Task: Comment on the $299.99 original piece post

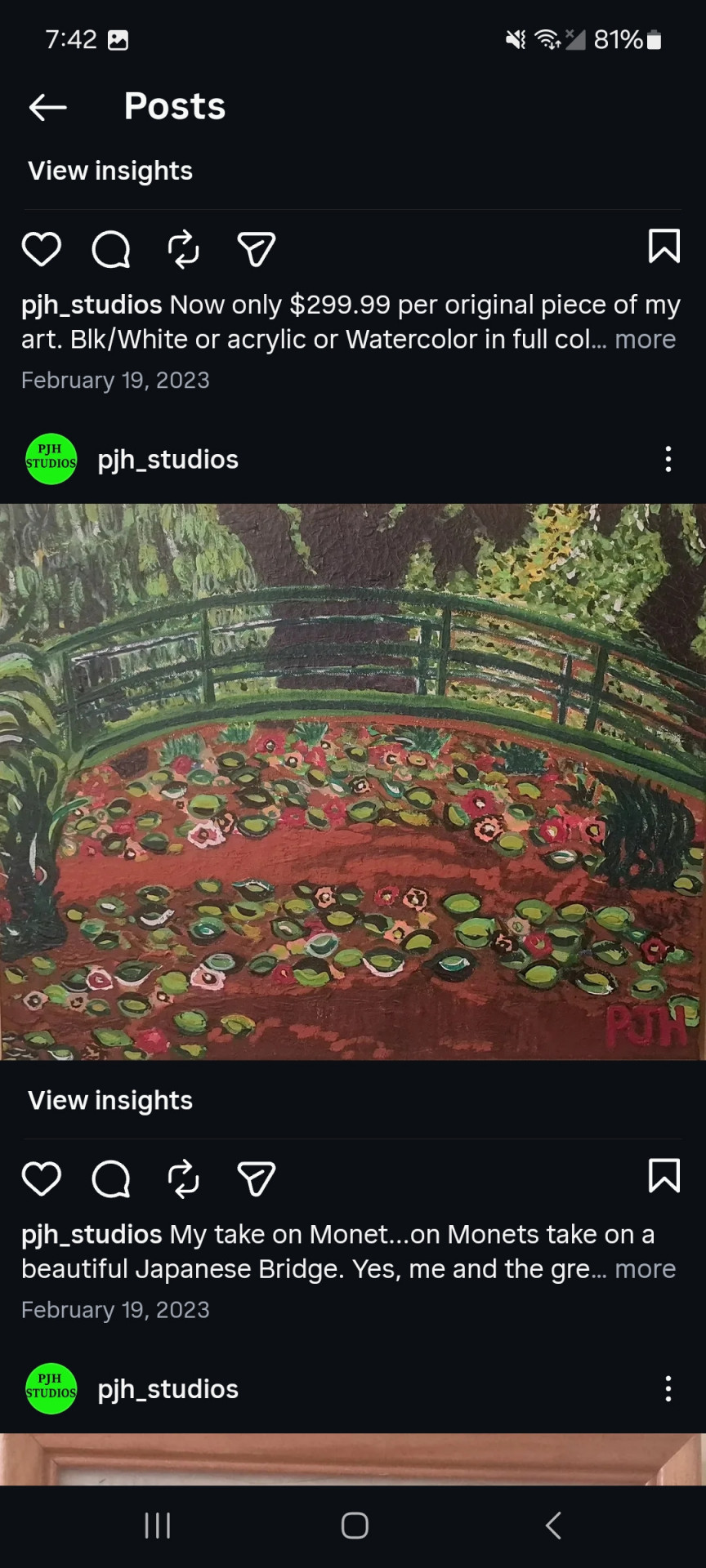Action: tap(111, 249)
